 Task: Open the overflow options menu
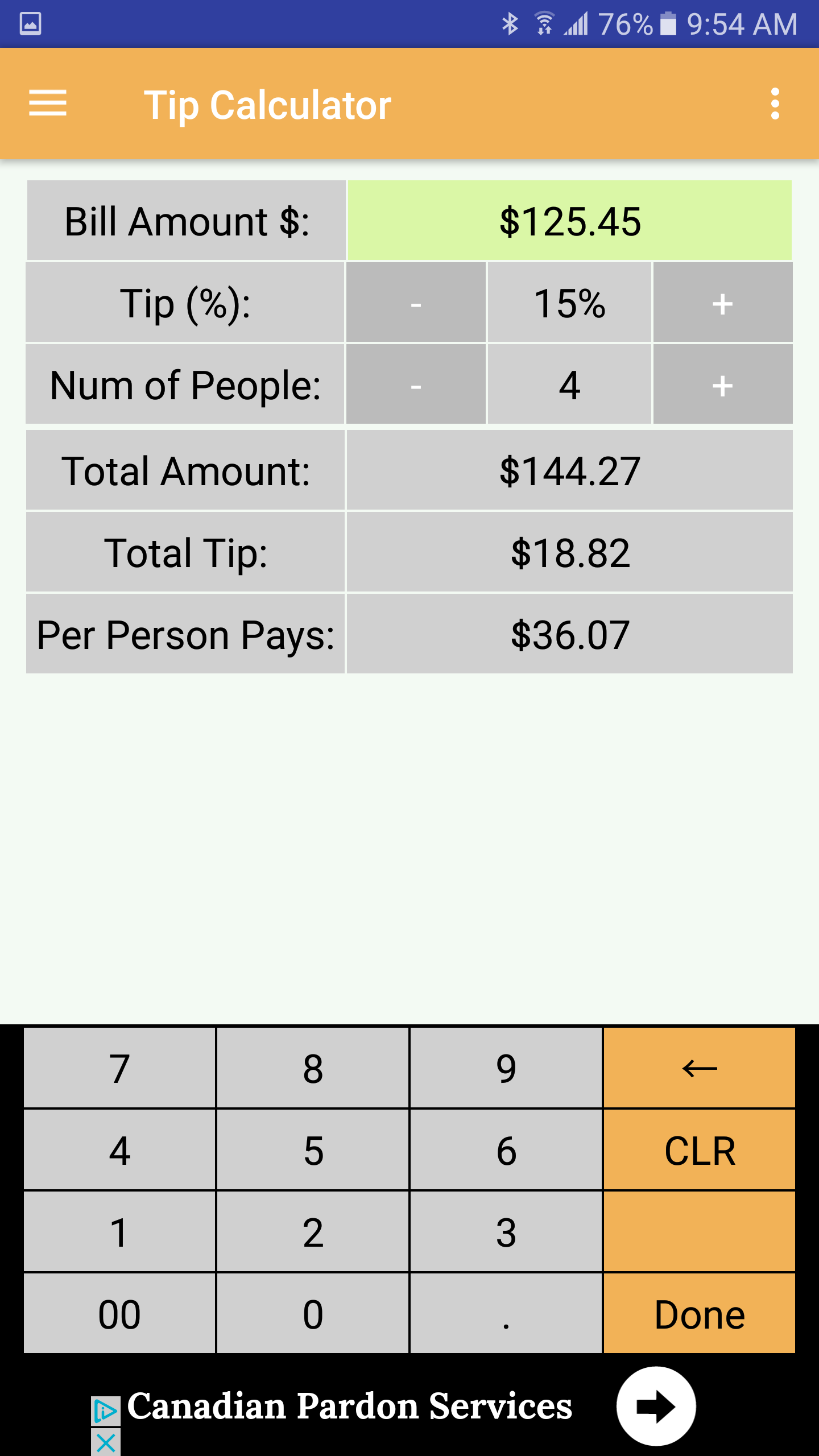click(775, 104)
